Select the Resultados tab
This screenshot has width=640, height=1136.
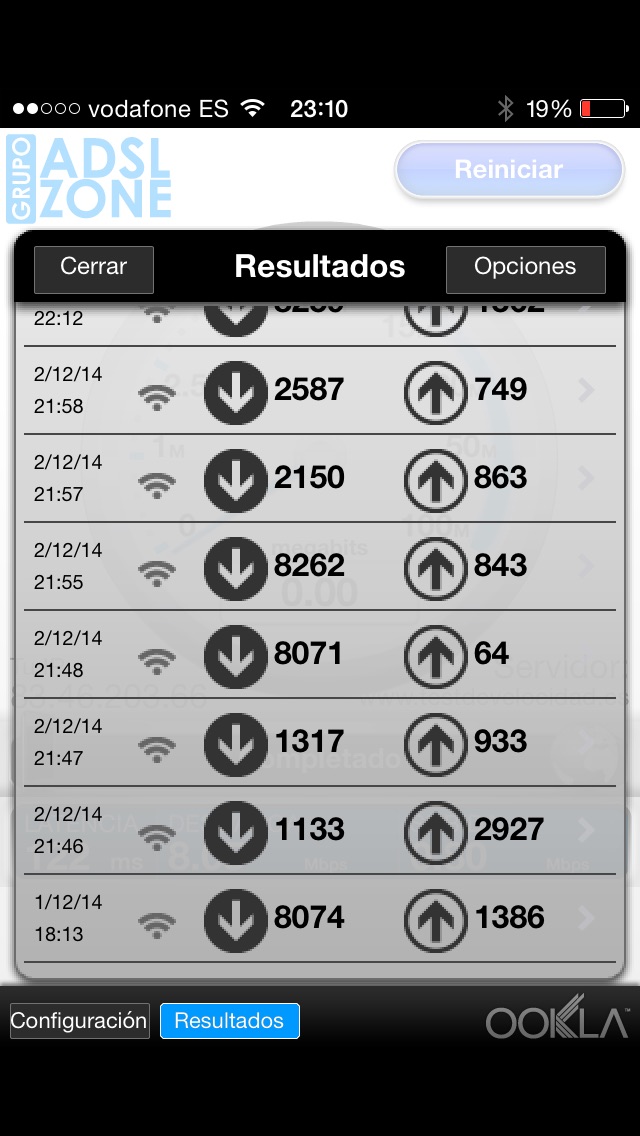click(x=230, y=1021)
